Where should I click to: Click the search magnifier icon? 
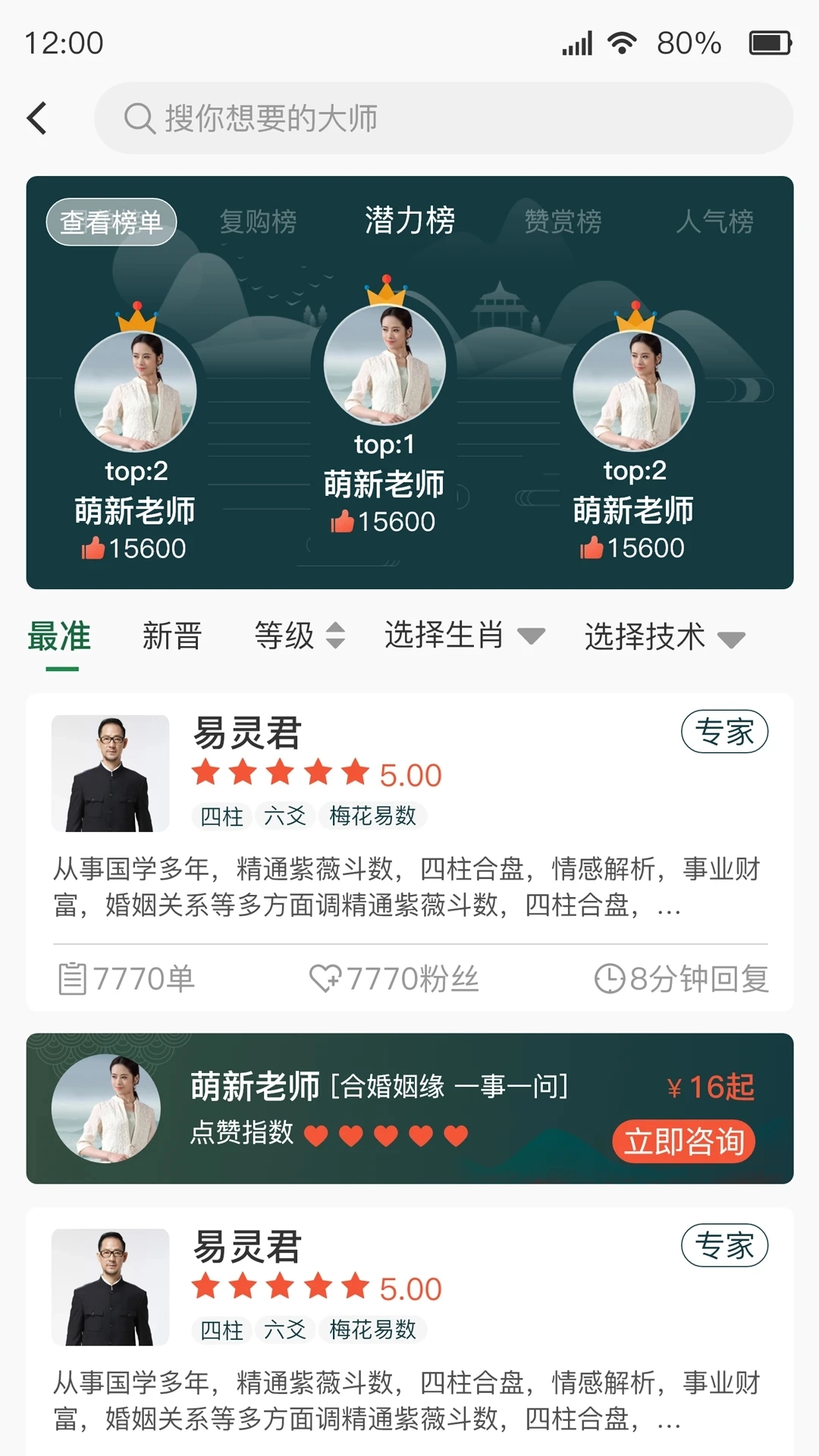point(139,118)
